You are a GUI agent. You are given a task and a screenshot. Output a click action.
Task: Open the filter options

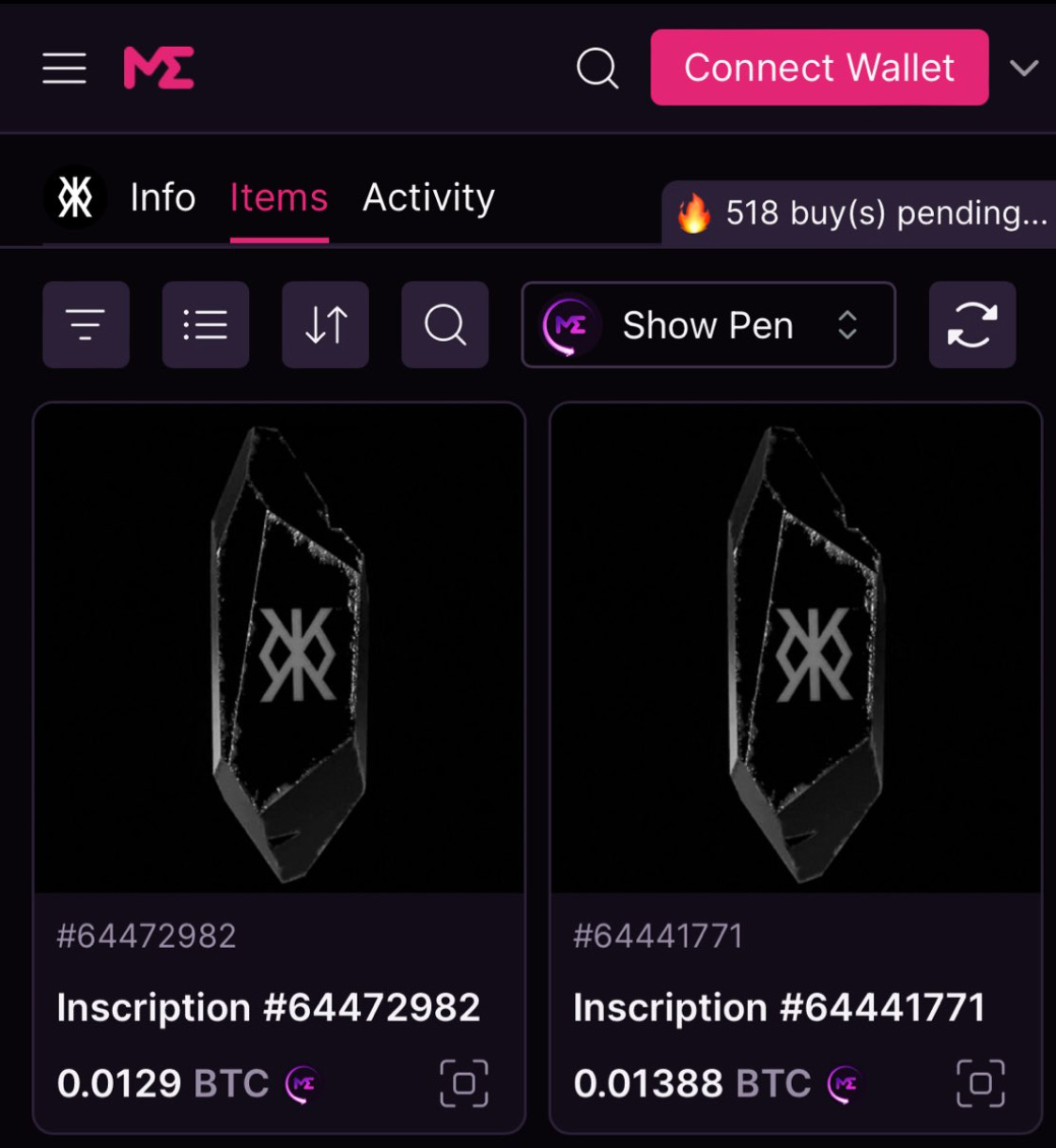[85, 324]
